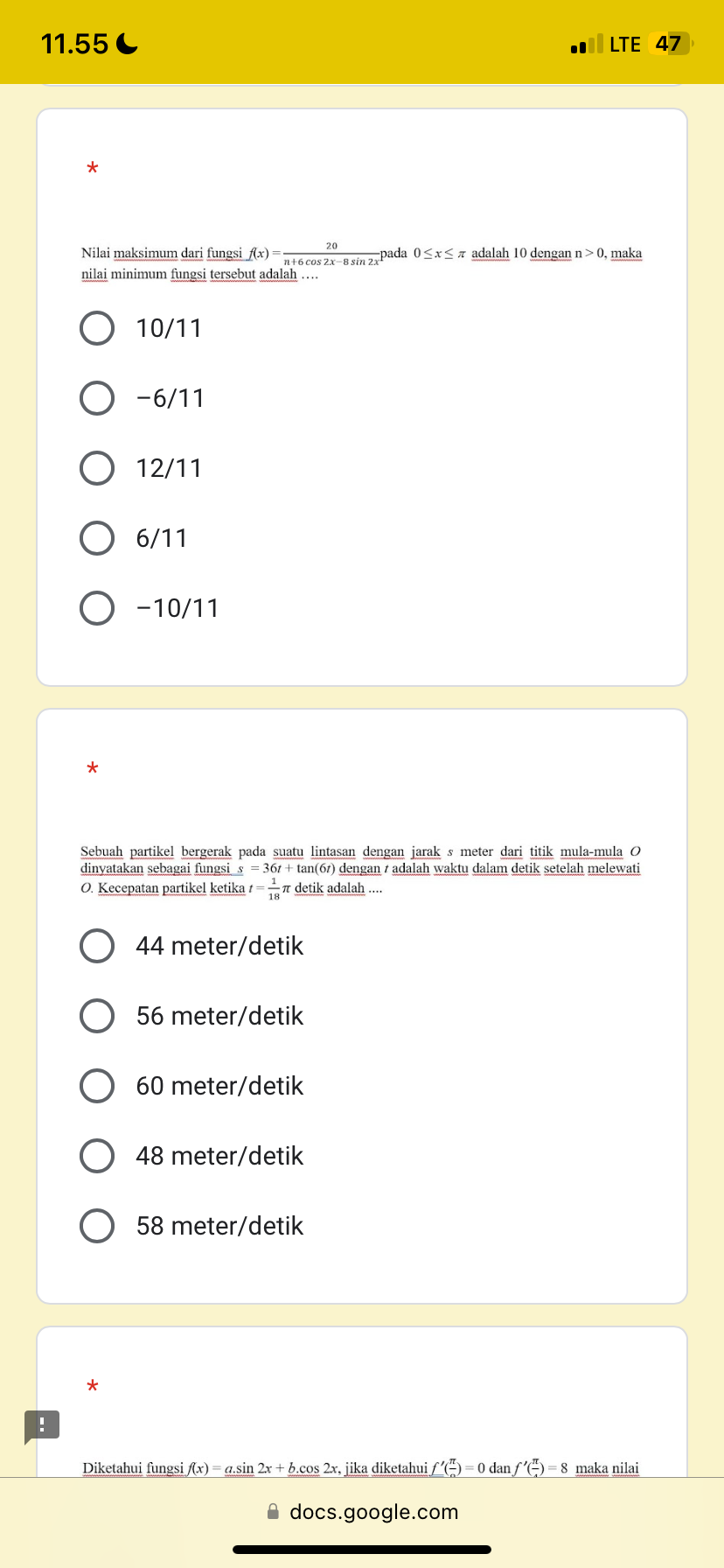Tap the report problem exclamation icon
This screenshot has width=724, height=1568.
click(x=41, y=1426)
